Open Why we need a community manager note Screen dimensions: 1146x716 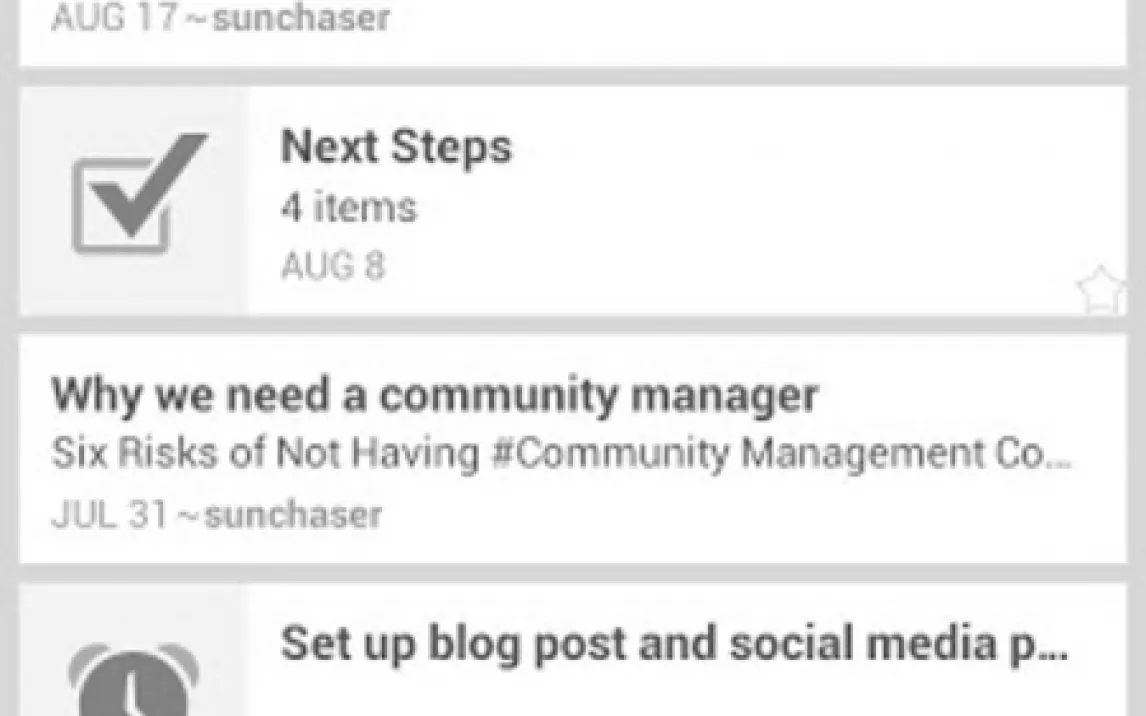pos(572,449)
